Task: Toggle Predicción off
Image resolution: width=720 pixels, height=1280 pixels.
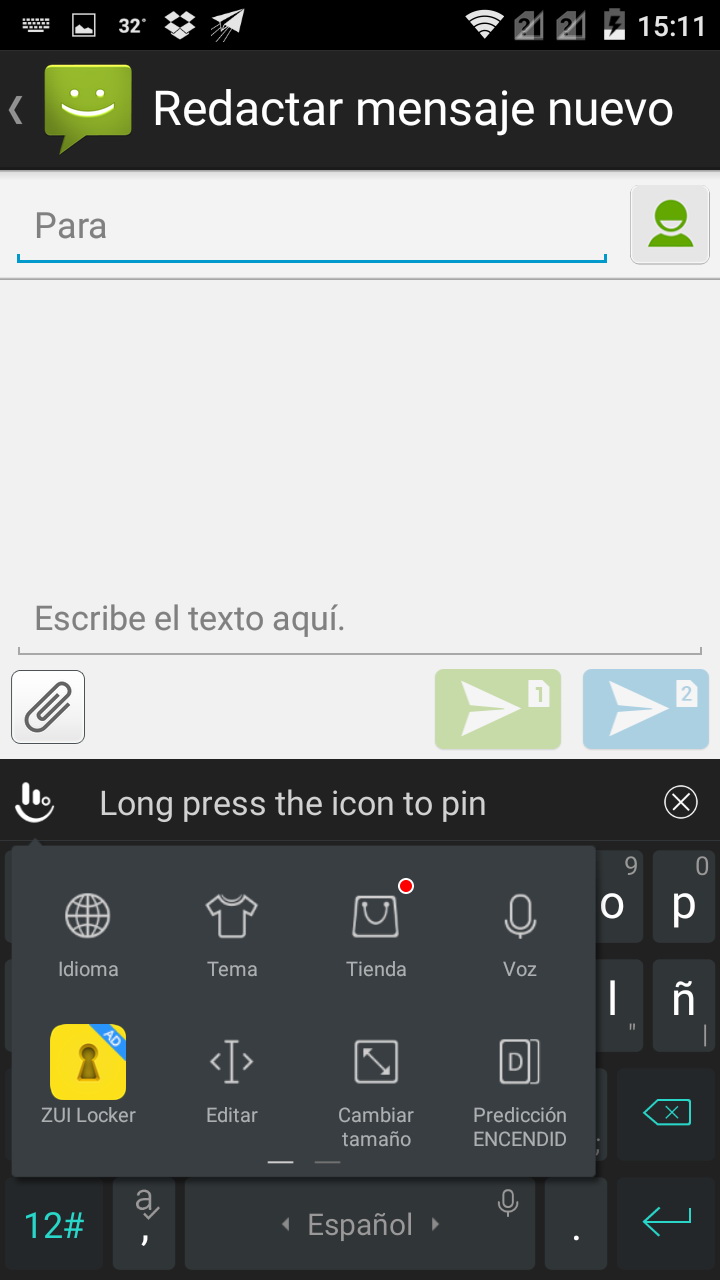Action: click(520, 1086)
